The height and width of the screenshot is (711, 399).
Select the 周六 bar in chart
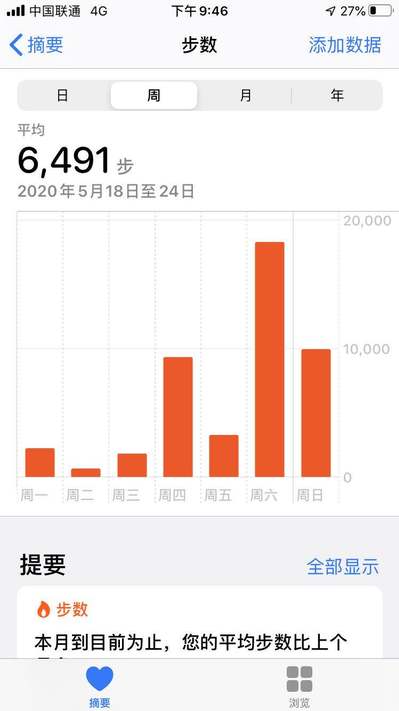(269, 359)
